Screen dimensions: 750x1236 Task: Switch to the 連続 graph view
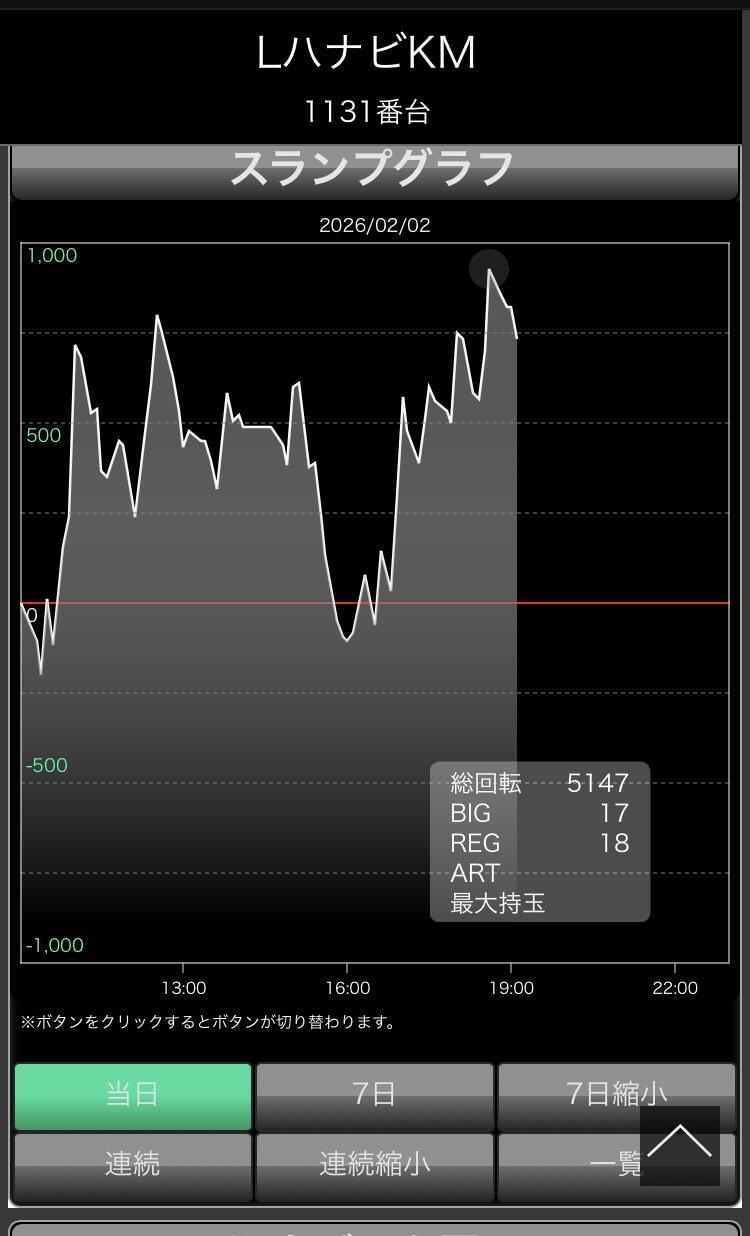[133, 1165]
